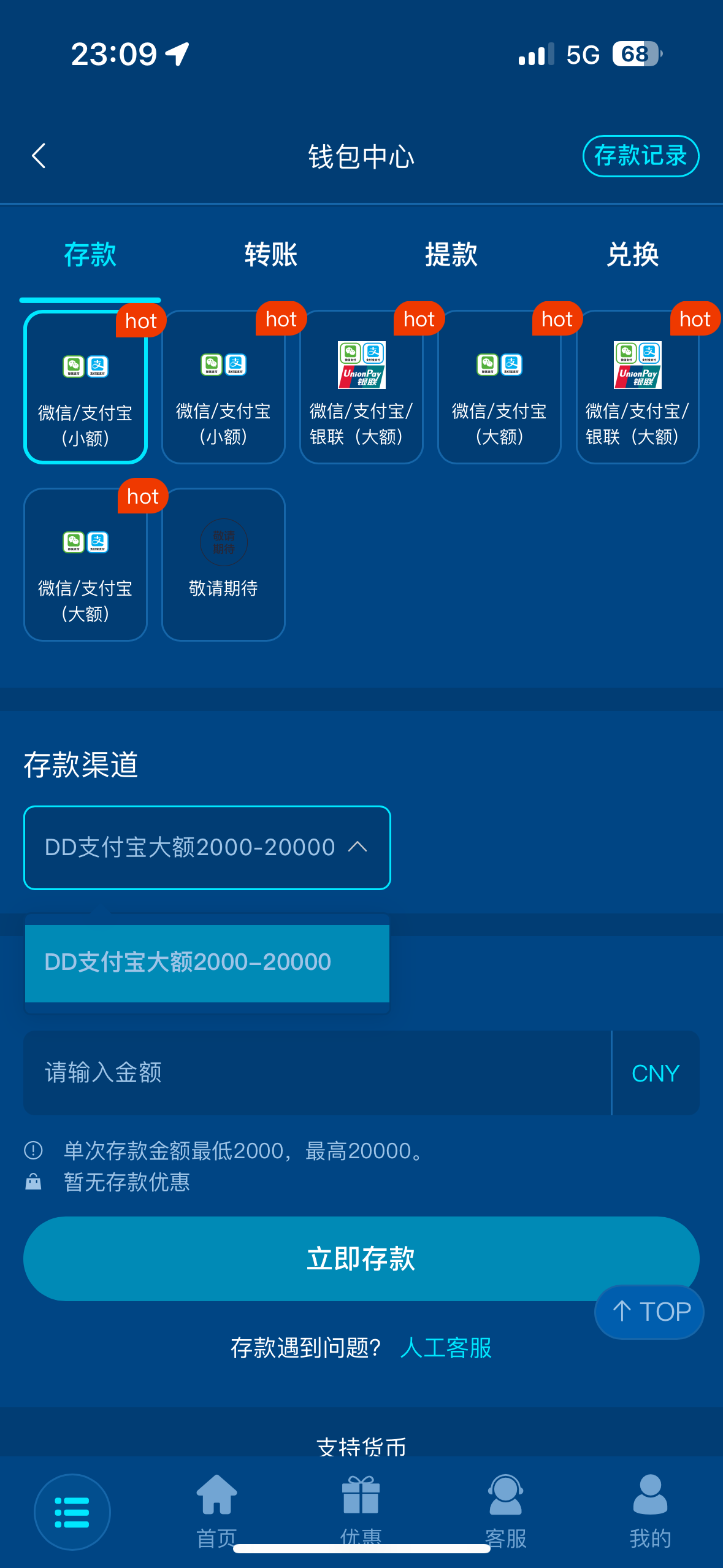Screen dimensions: 723x1568
Task: Select the 存款 tab
Action: click(90, 254)
